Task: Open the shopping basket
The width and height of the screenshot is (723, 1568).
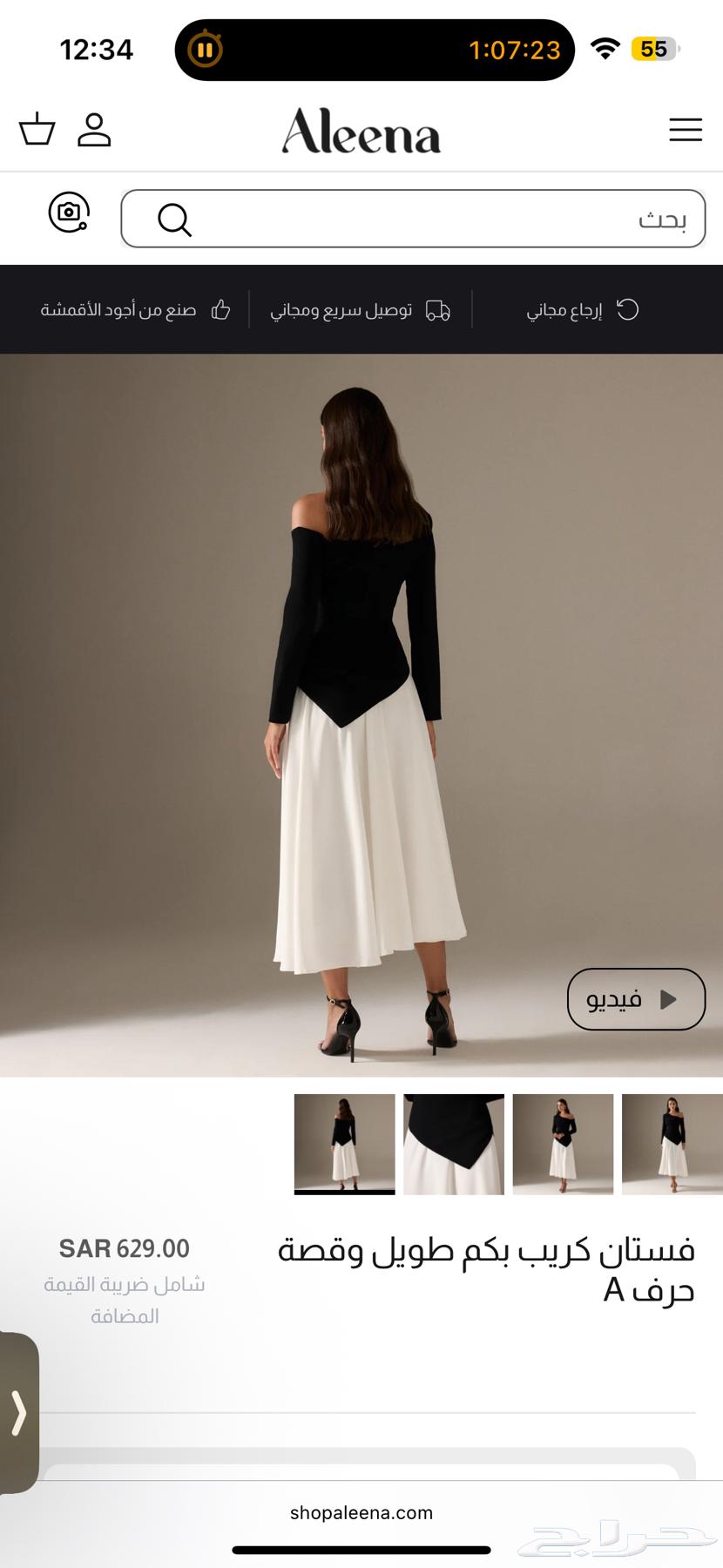Action: click(x=37, y=129)
